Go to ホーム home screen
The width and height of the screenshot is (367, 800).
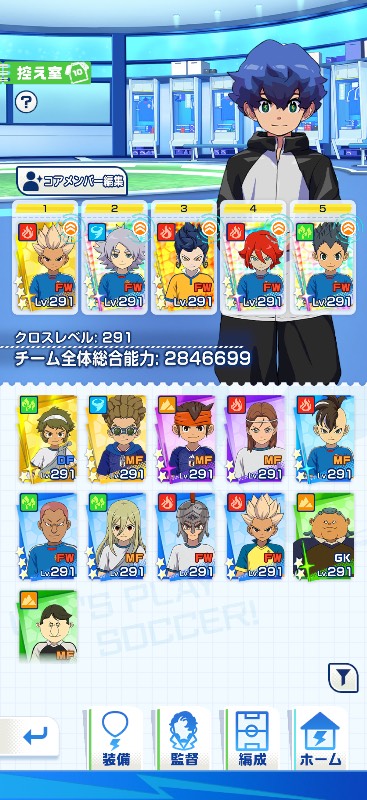321,738
